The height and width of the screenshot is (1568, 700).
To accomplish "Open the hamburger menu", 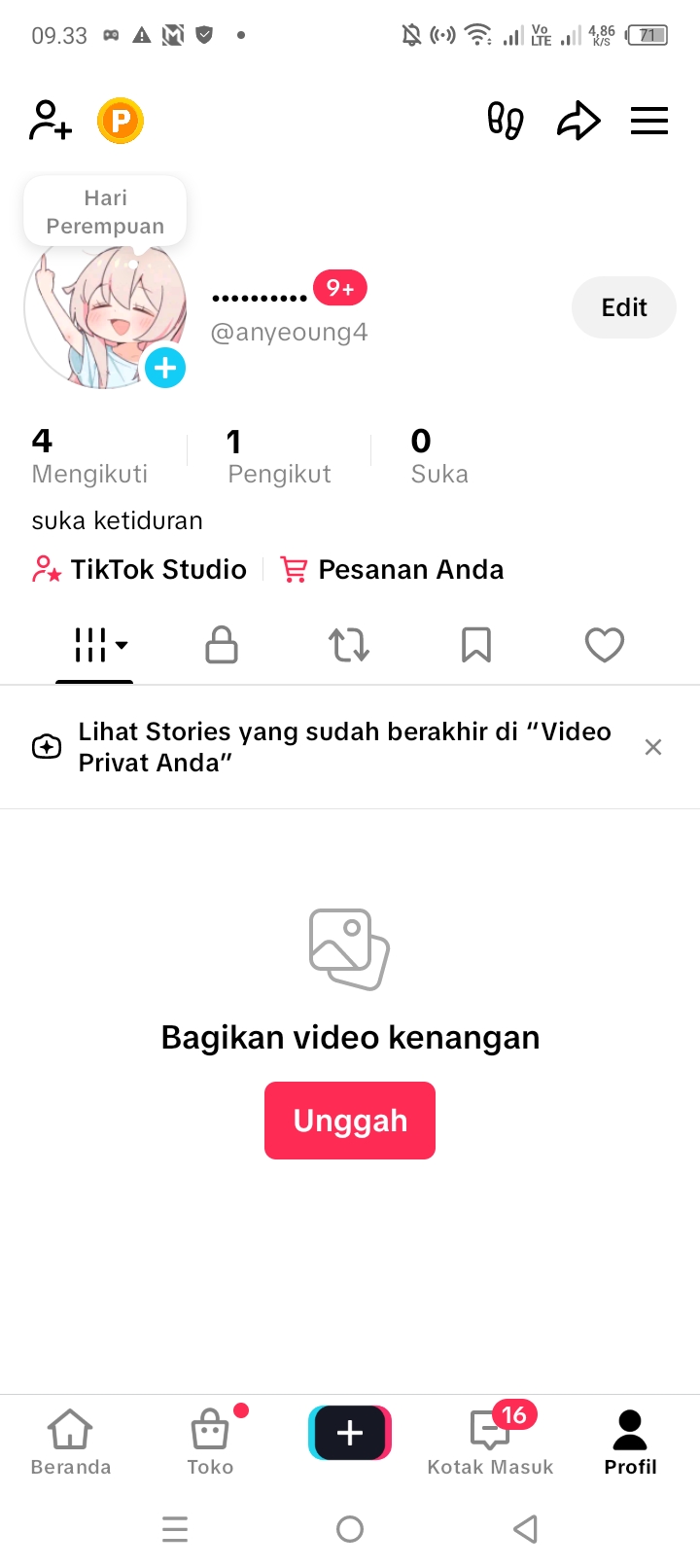I will click(x=649, y=121).
